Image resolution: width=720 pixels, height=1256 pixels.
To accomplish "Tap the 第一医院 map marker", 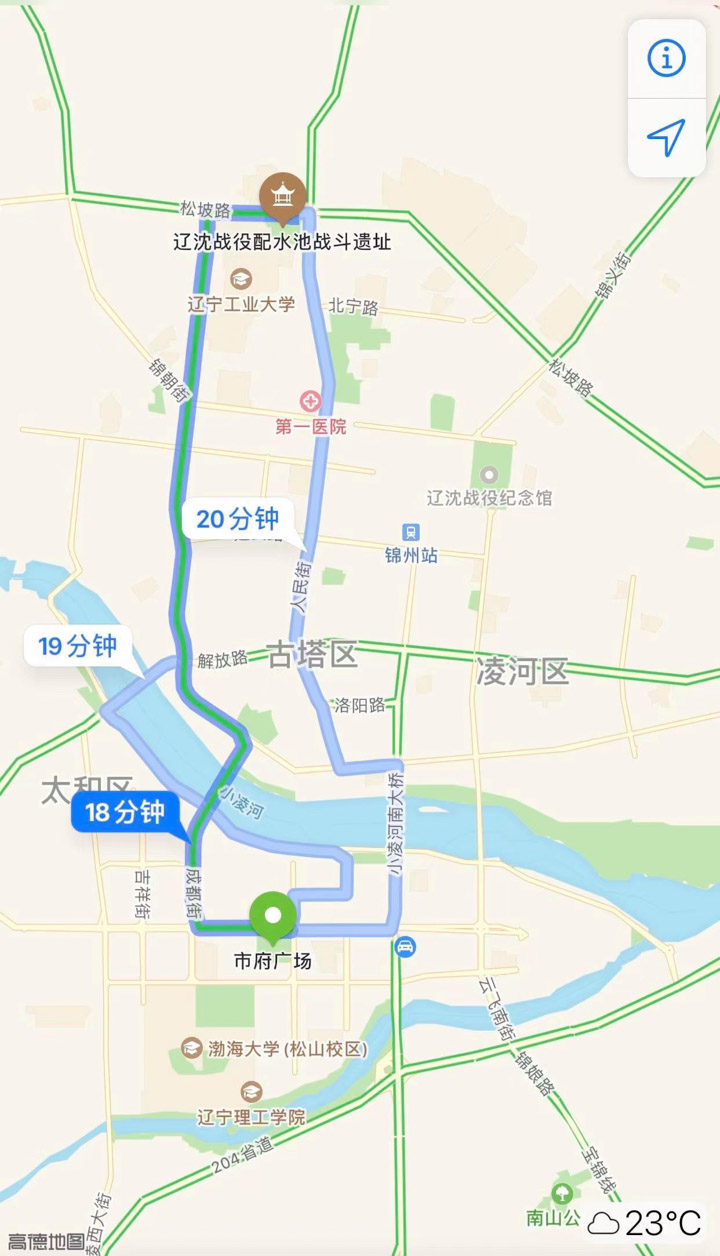I will coord(311,402).
